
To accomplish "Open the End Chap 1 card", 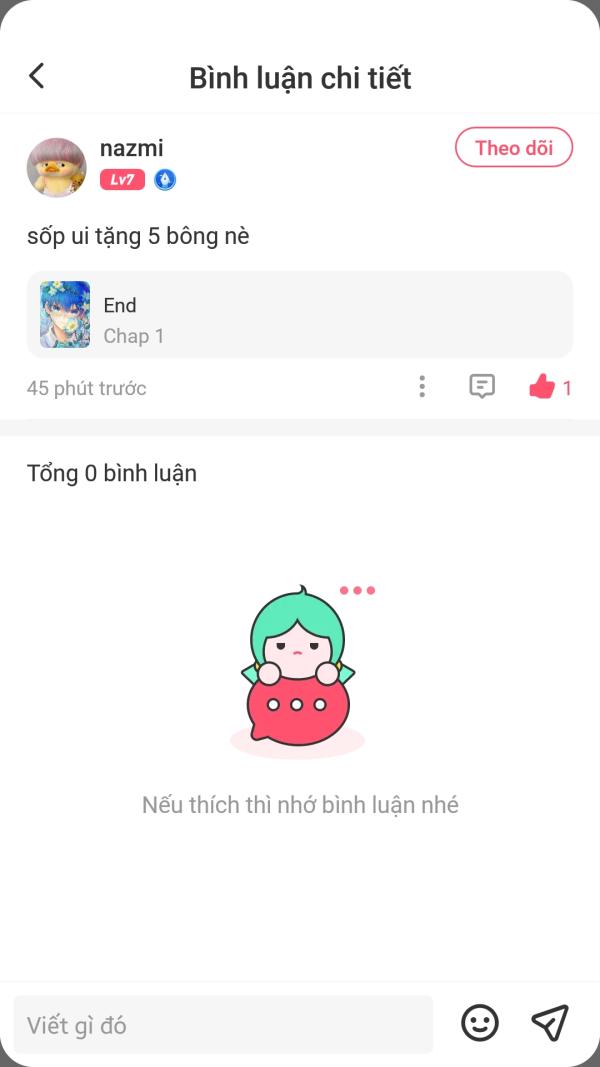I will pyautogui.click(x=300, y=314).
